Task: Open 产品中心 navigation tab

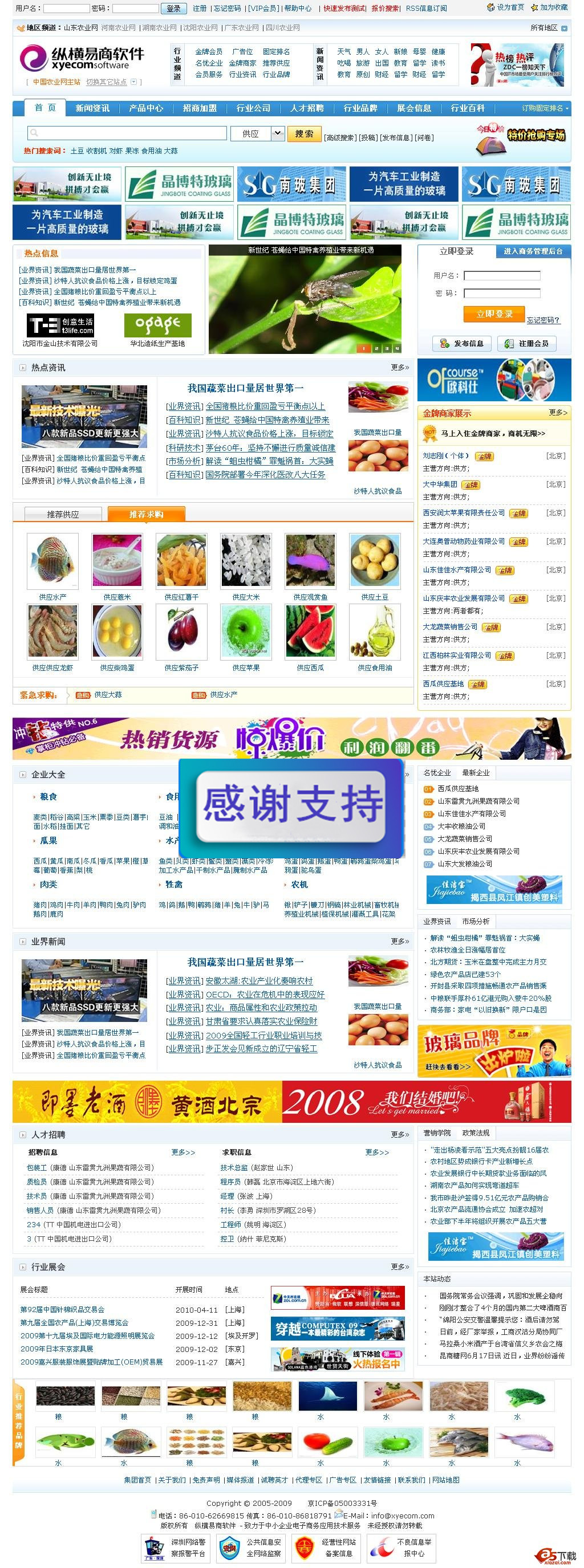Action: point(146,108)
